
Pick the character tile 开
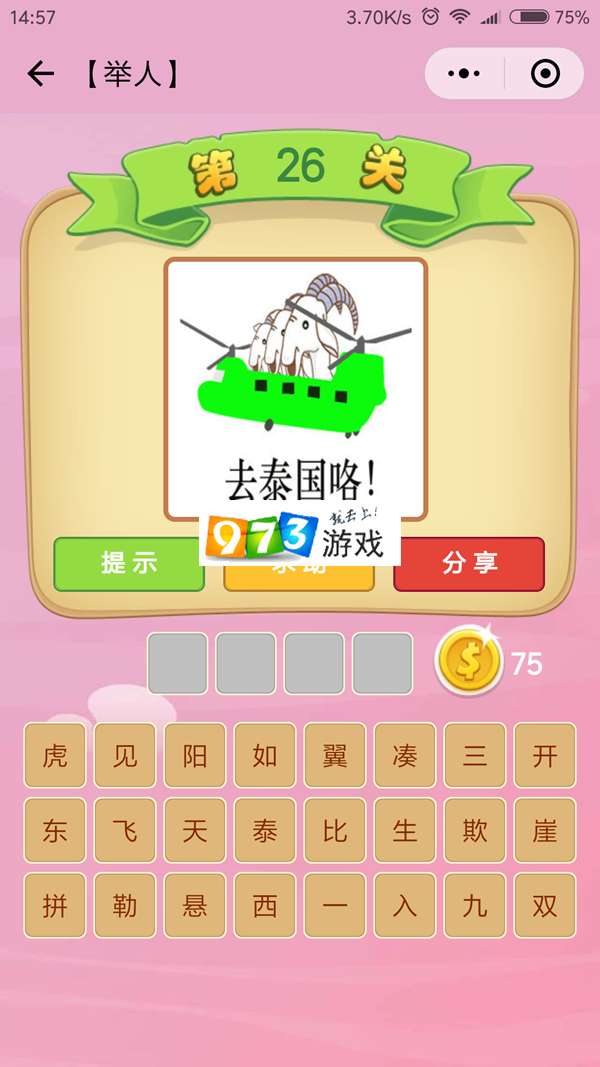pos(545,755)
